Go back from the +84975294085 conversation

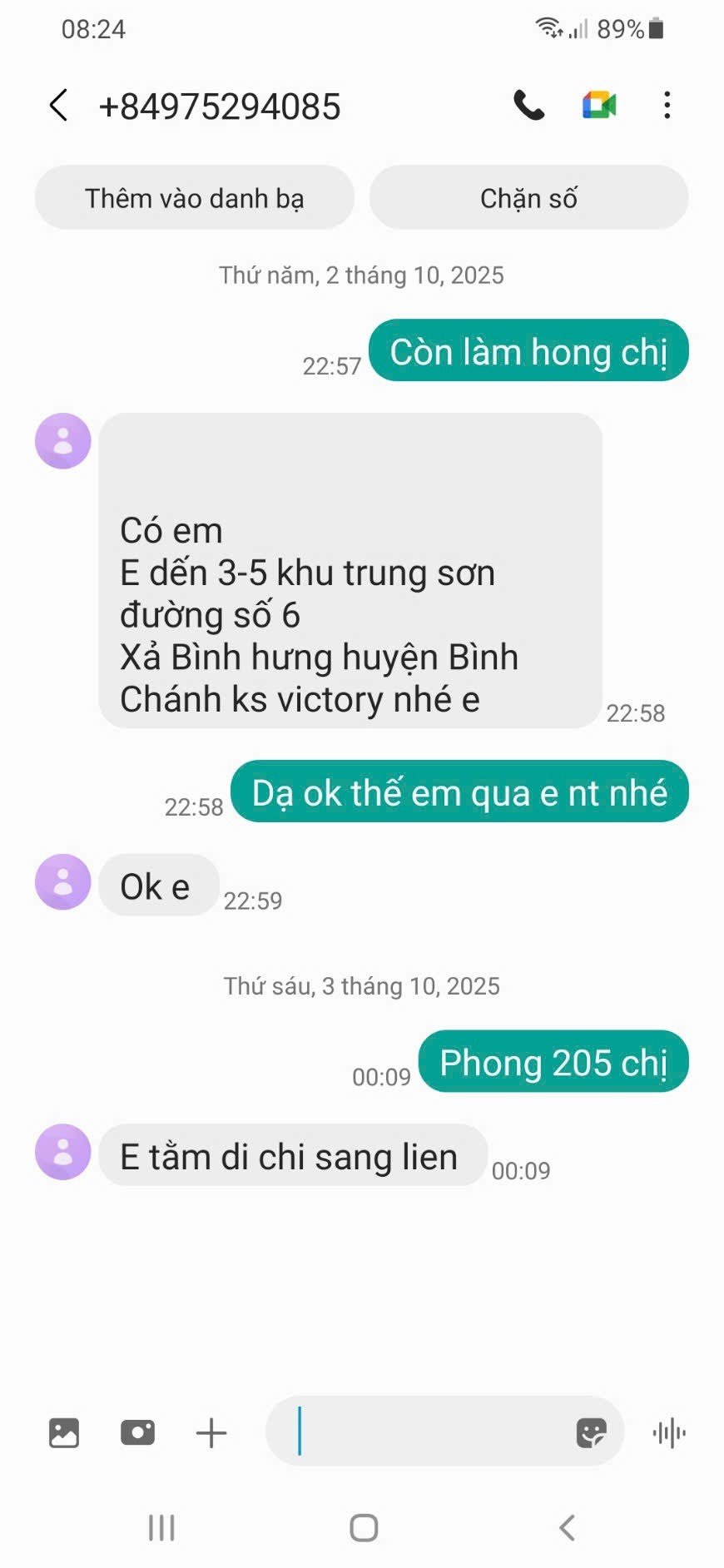[x=58, y=106]
